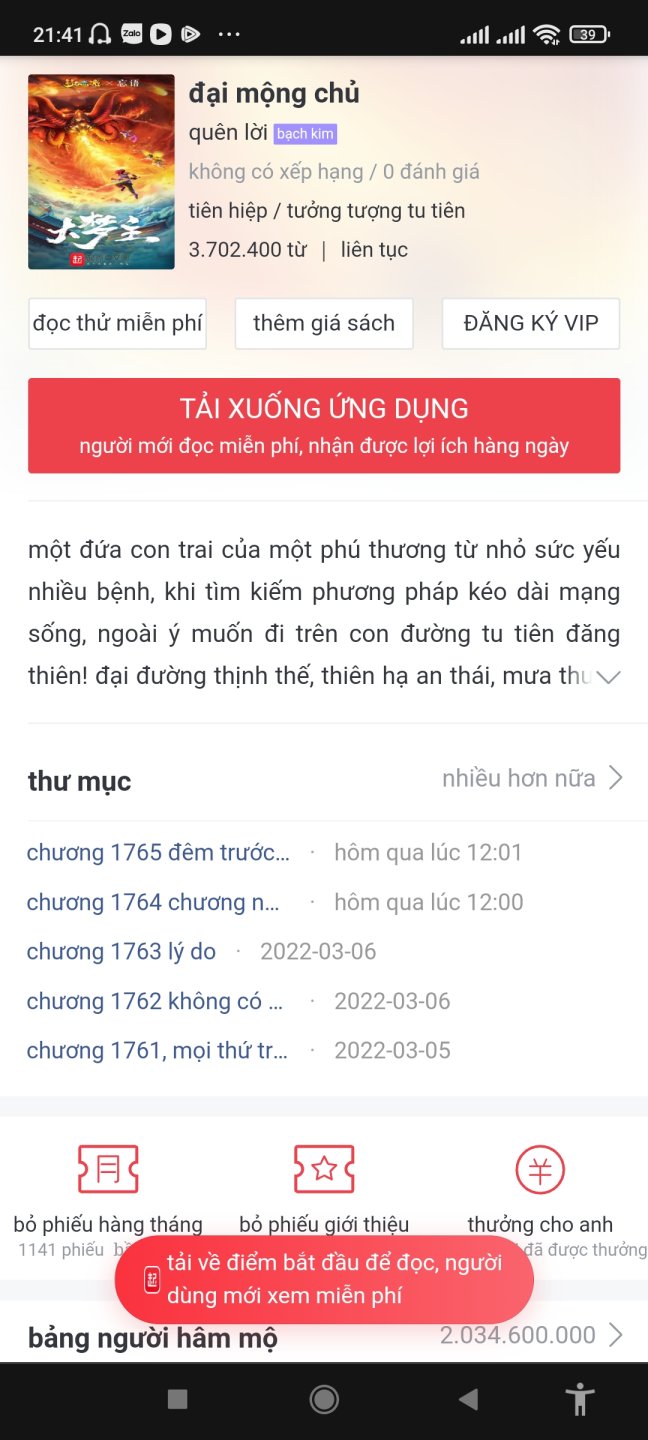Screen dimensions: 648x1440
Task: Open chương 1765 đêm trước
Action: [x=158, y=852]
